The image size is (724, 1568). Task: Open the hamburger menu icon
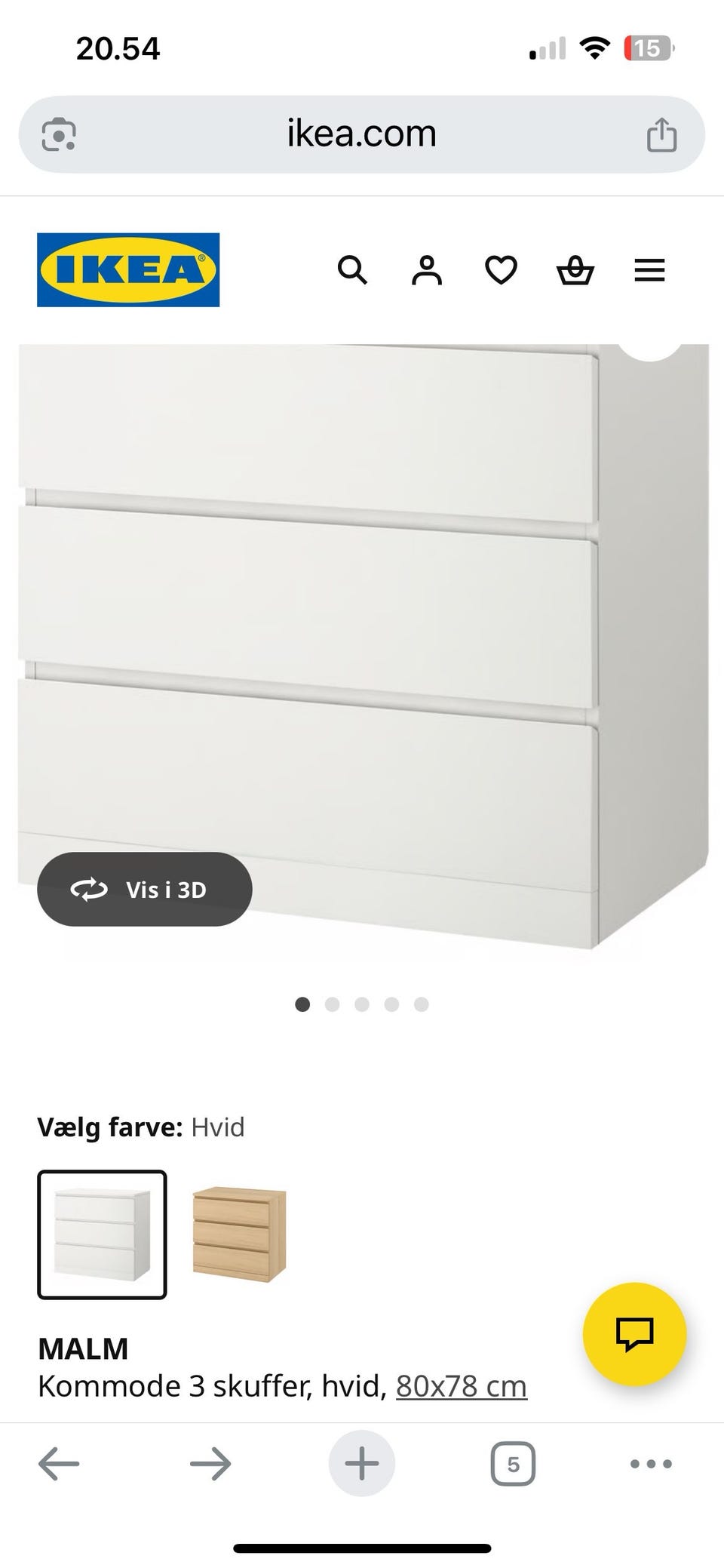pyautogui.click(x=649, y=270)
